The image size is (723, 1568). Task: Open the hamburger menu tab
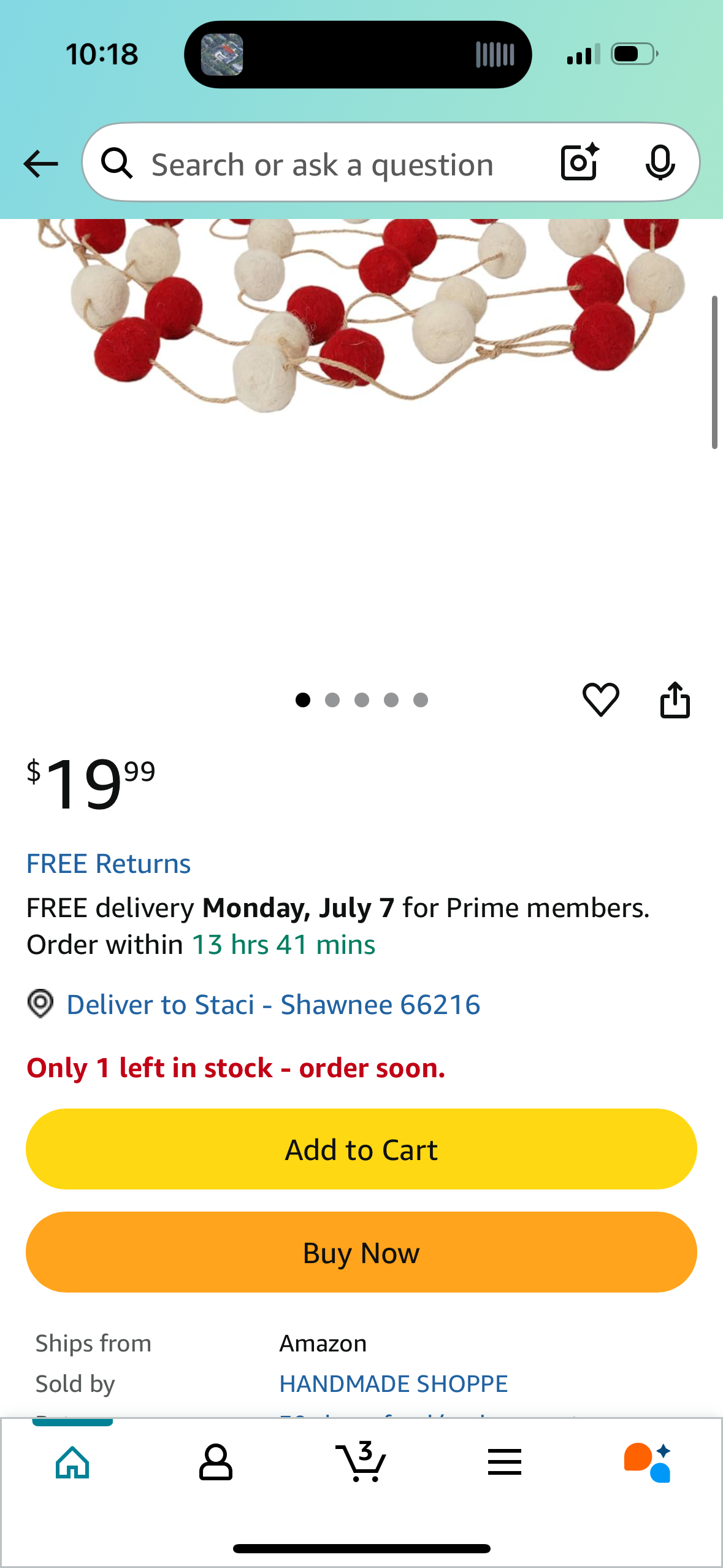pos(505,1462)
